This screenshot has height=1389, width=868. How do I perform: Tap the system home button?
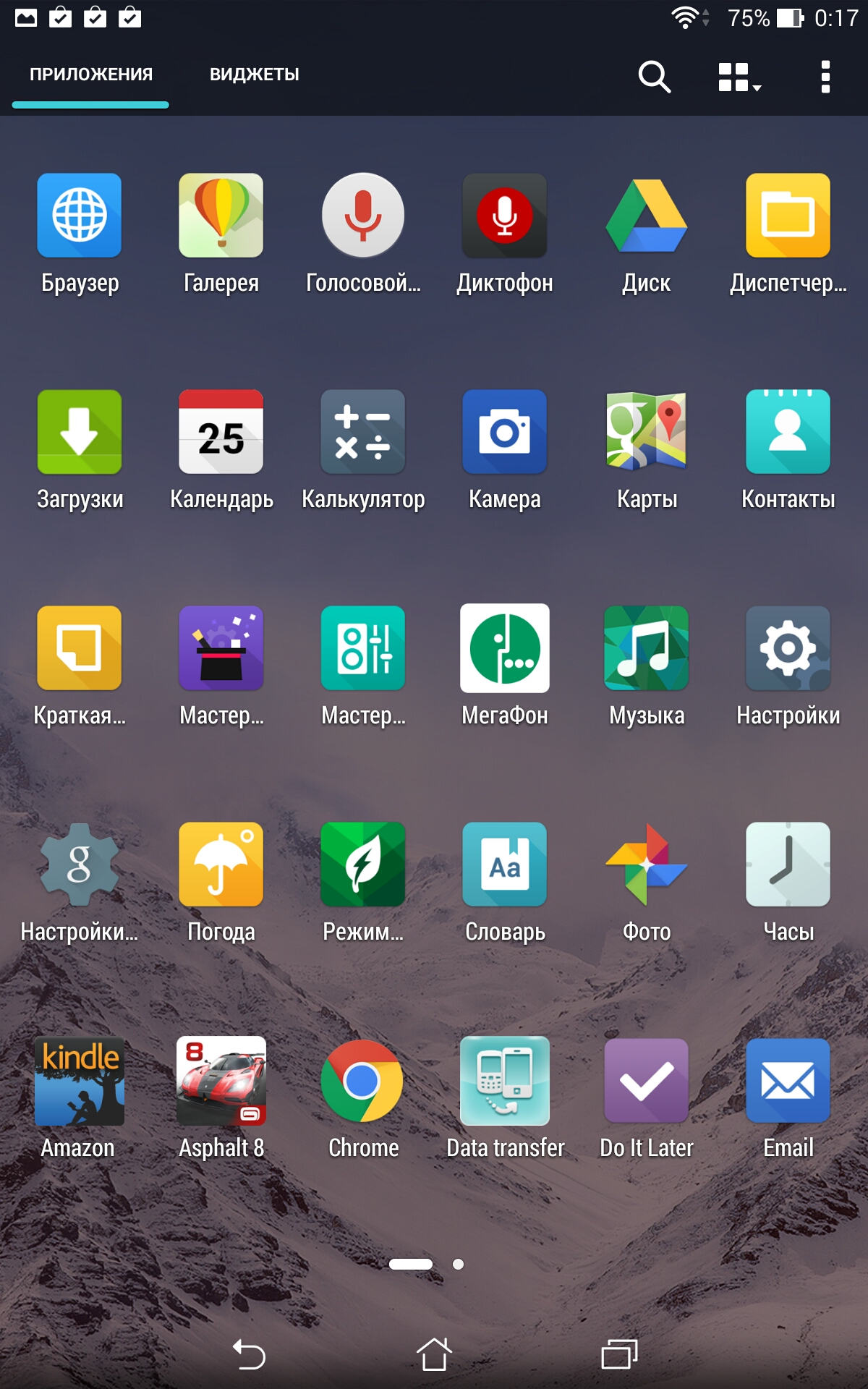pos(434,1354)
